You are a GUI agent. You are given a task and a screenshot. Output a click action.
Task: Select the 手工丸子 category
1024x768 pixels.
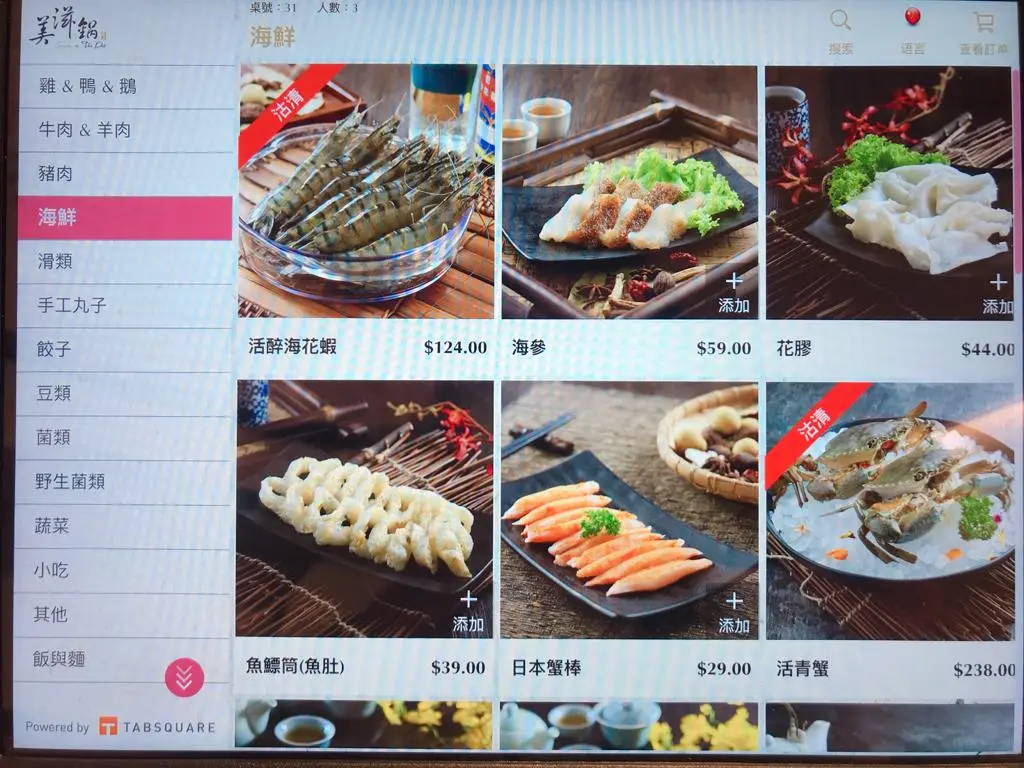[x=125, y=306]
